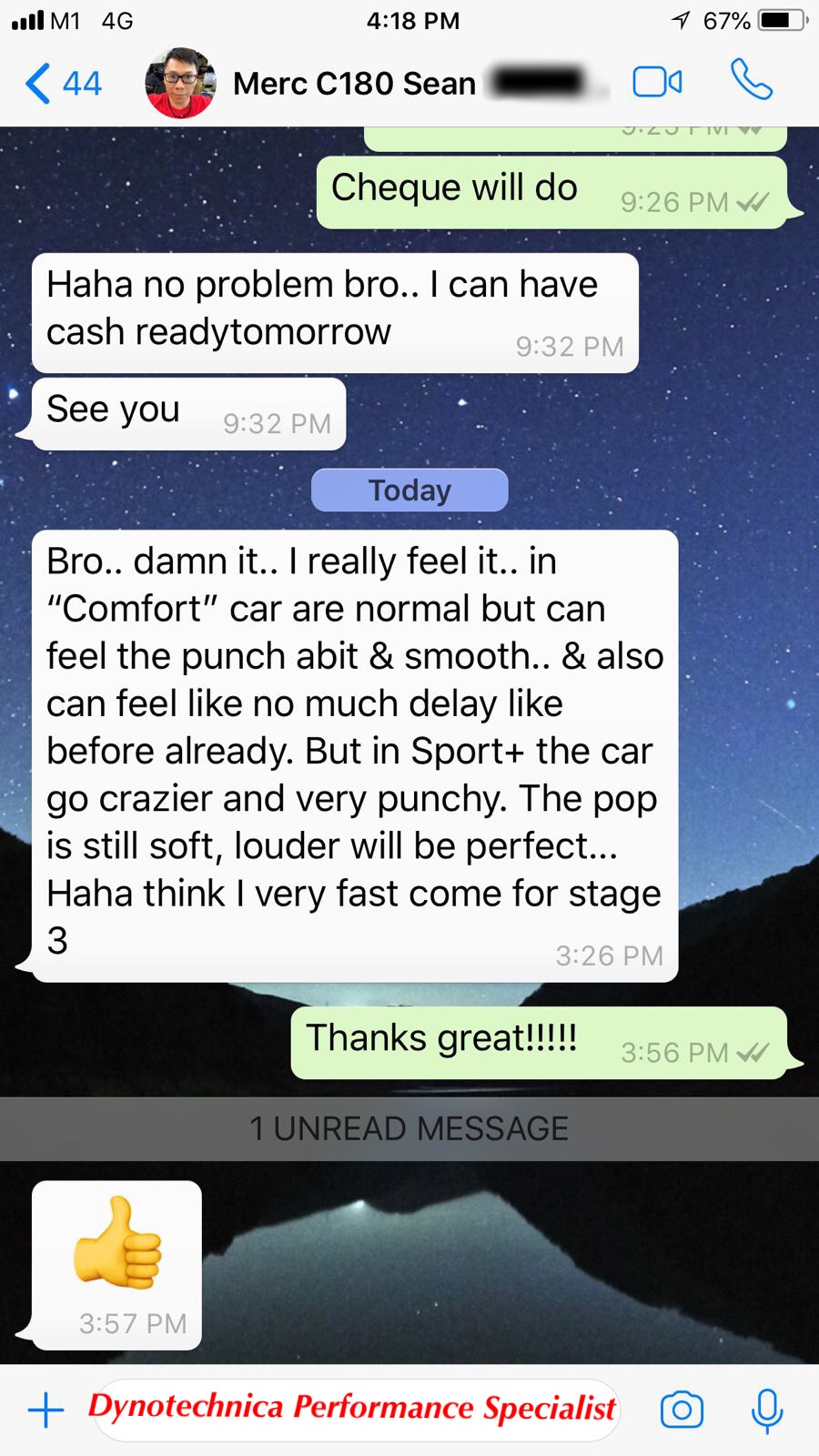819x1456 pixels.
Task: Open the camera to send a photo
Action: point(682,1410)
